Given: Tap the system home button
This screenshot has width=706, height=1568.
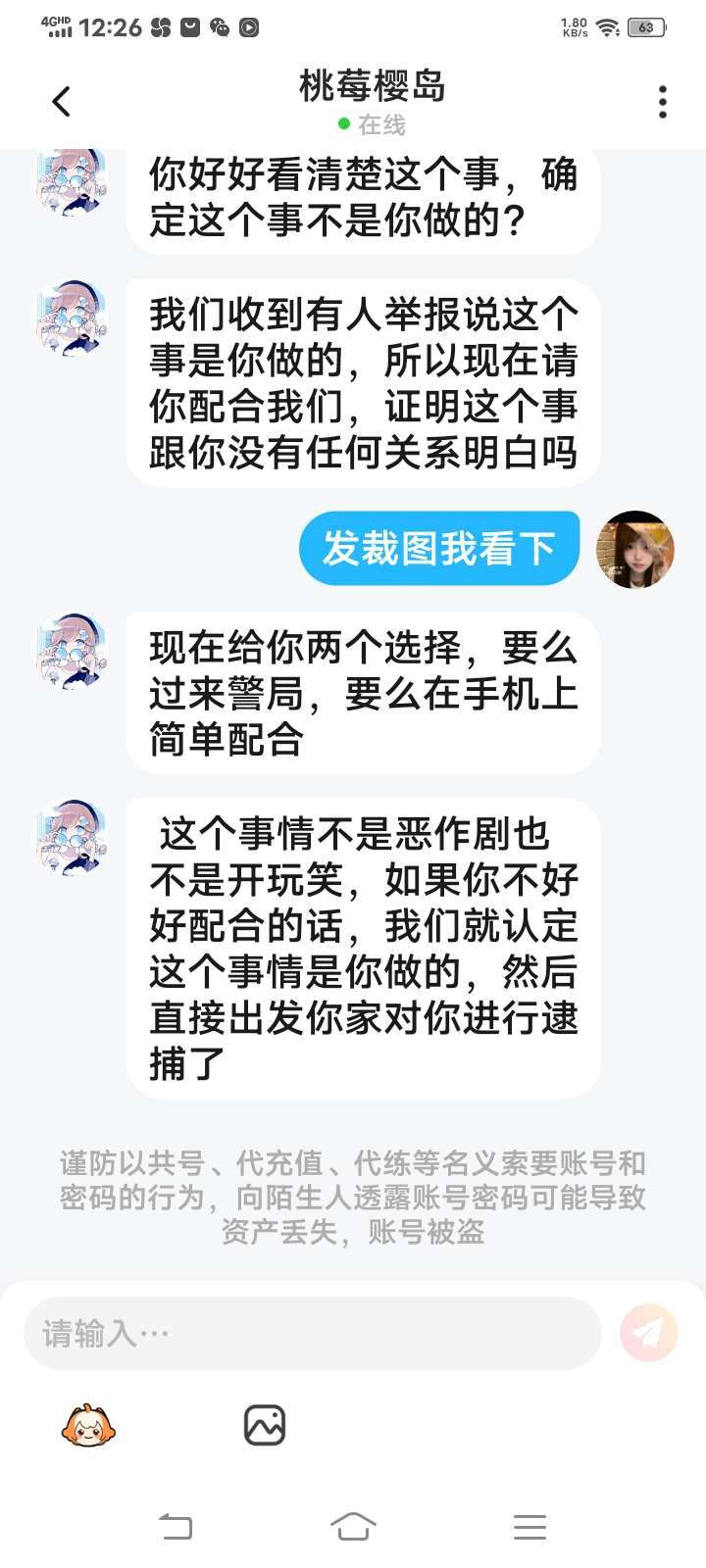Looking at the screenshot, I should click(353, 1526).
